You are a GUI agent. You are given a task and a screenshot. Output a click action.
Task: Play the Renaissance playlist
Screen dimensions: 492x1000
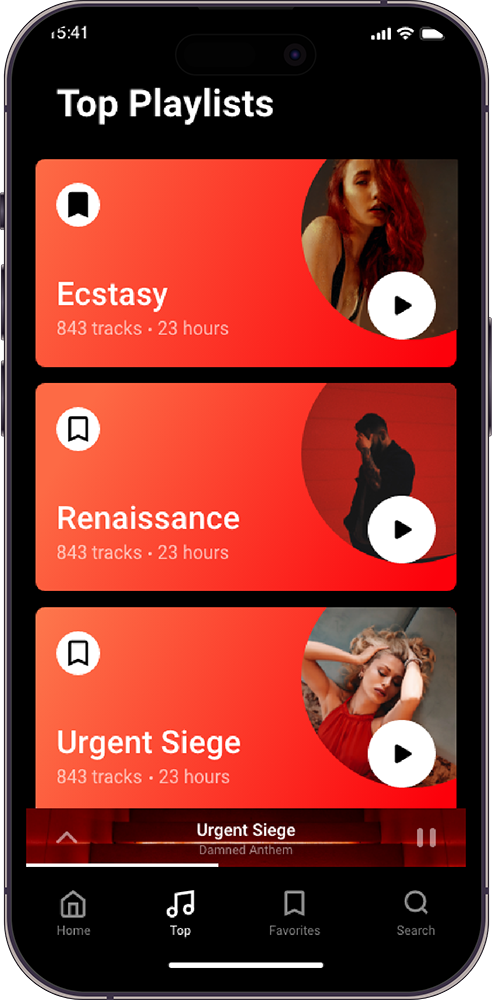(401, 529)
